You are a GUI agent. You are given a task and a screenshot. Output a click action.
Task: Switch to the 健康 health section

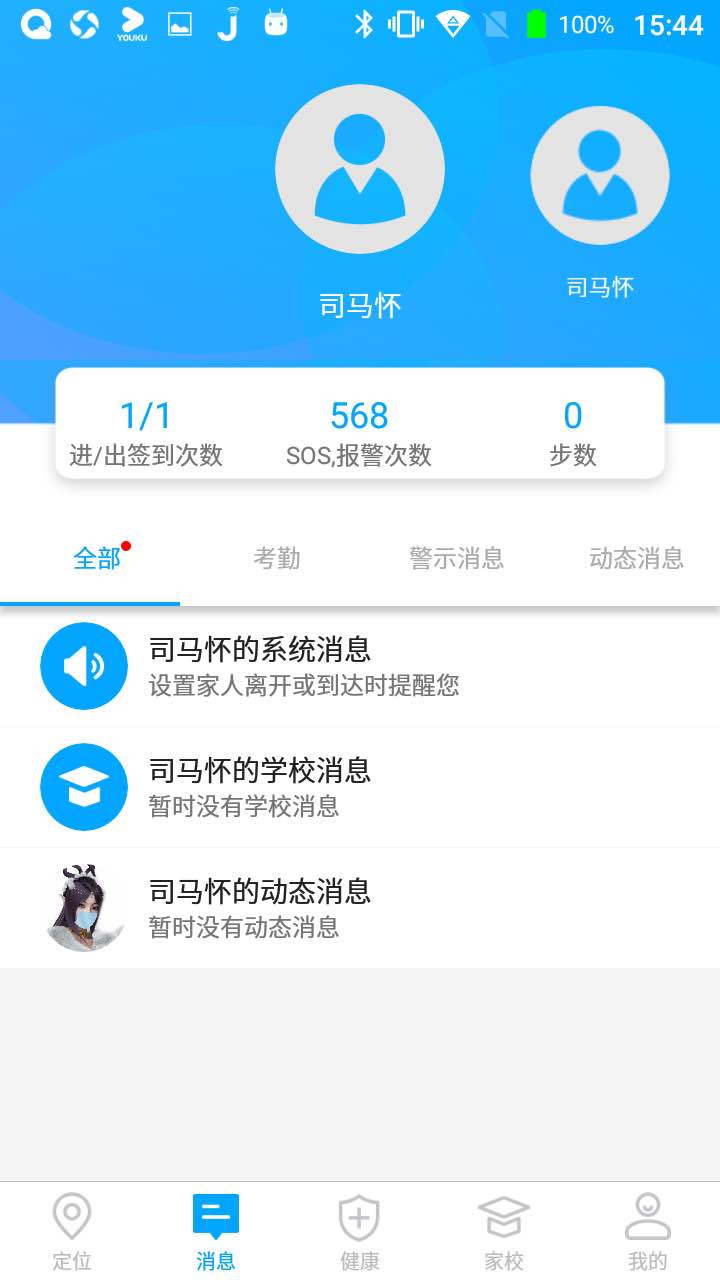pos(360,1231)
